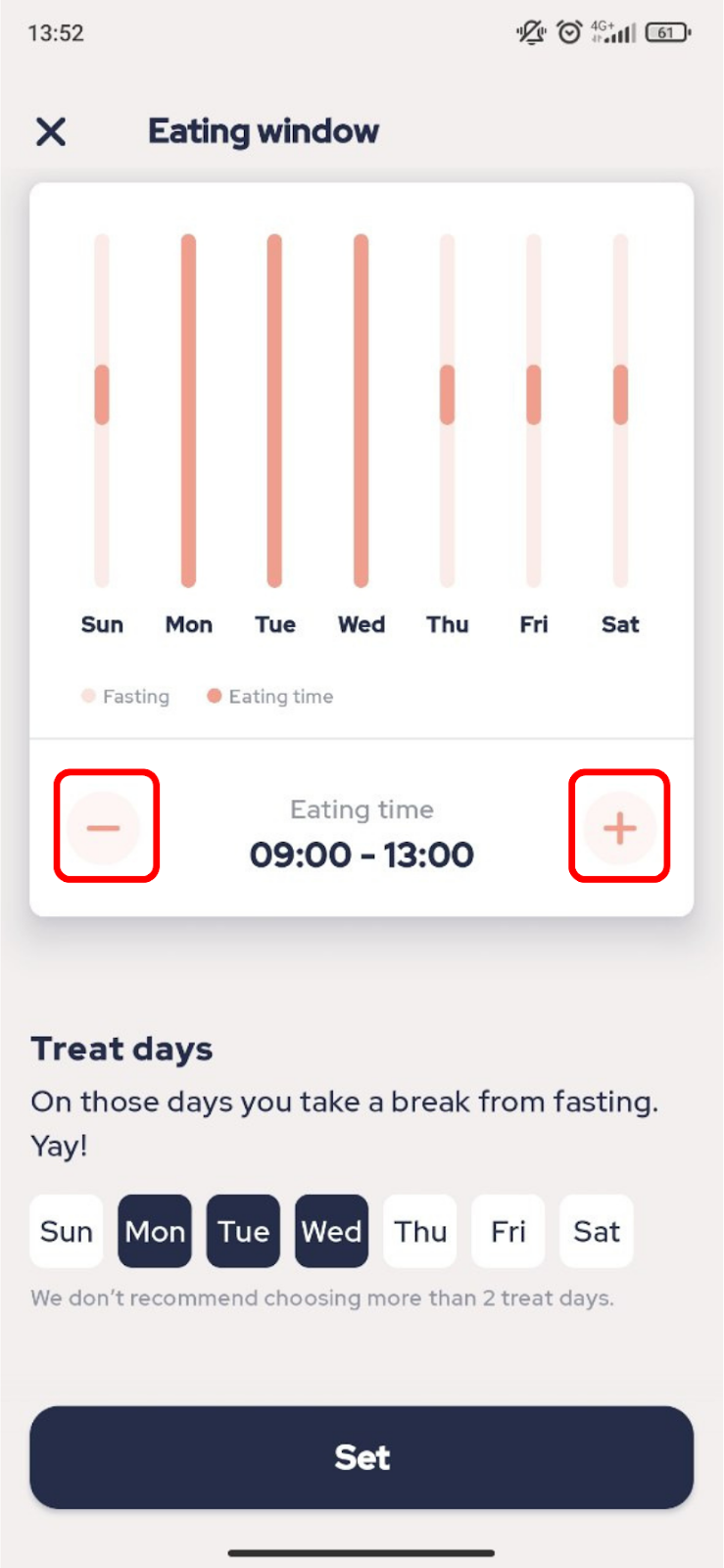Close the Eating window screen
Image resolution: width=724 pixels, height=1568 pixels.
click(51, 131)
